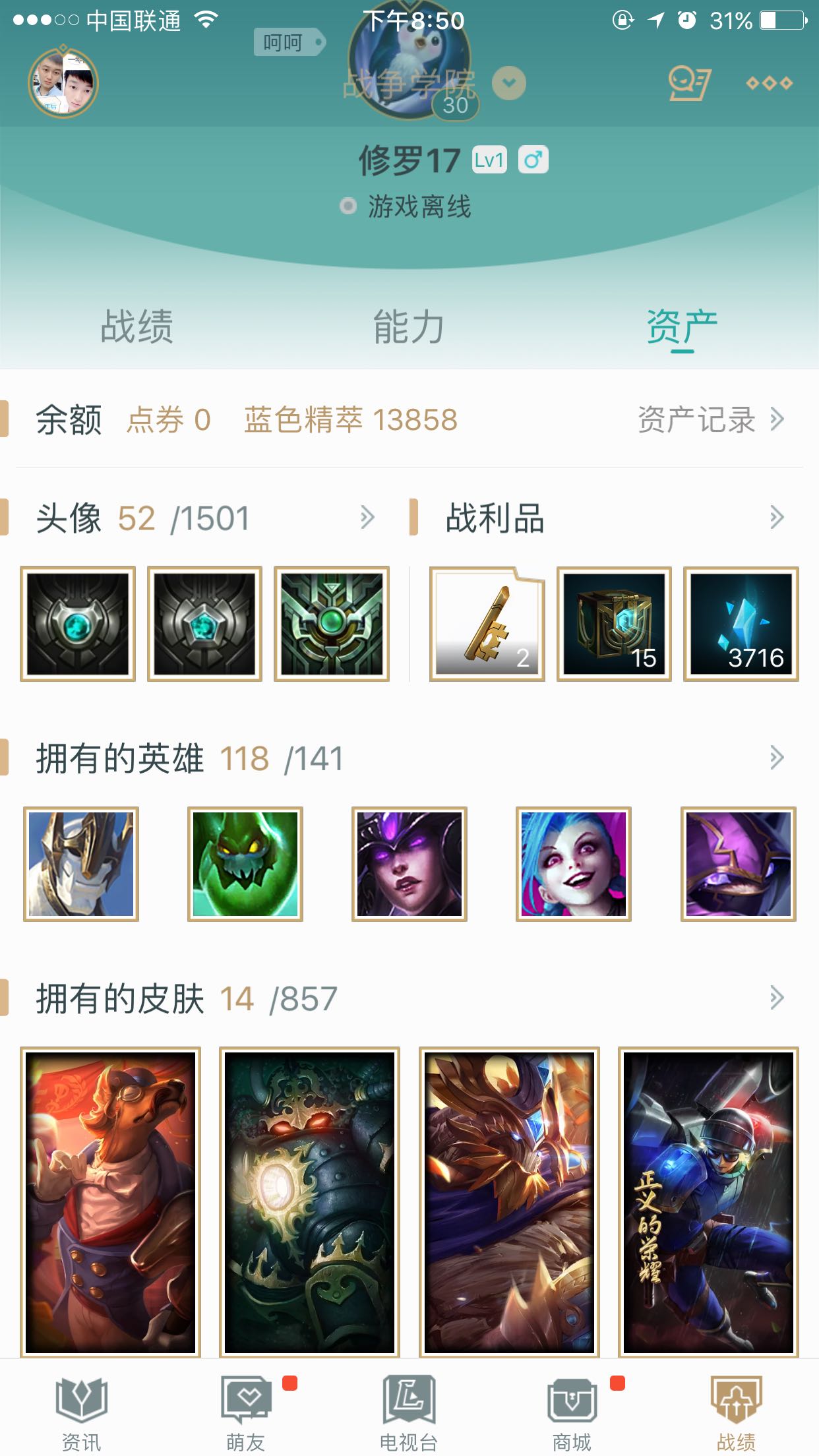The height and width of the screenshot is (1456, 819).
Task: Expand the 战争学院 server dropdown
Action: 509,84
